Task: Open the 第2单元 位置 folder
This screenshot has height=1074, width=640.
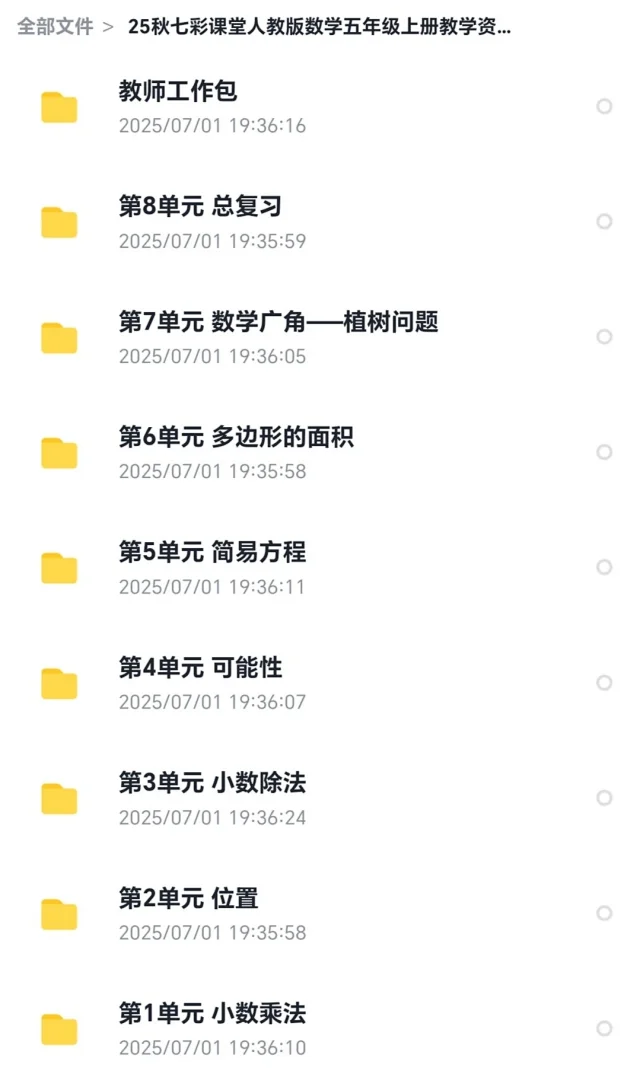Action: (x=320, y=913)
